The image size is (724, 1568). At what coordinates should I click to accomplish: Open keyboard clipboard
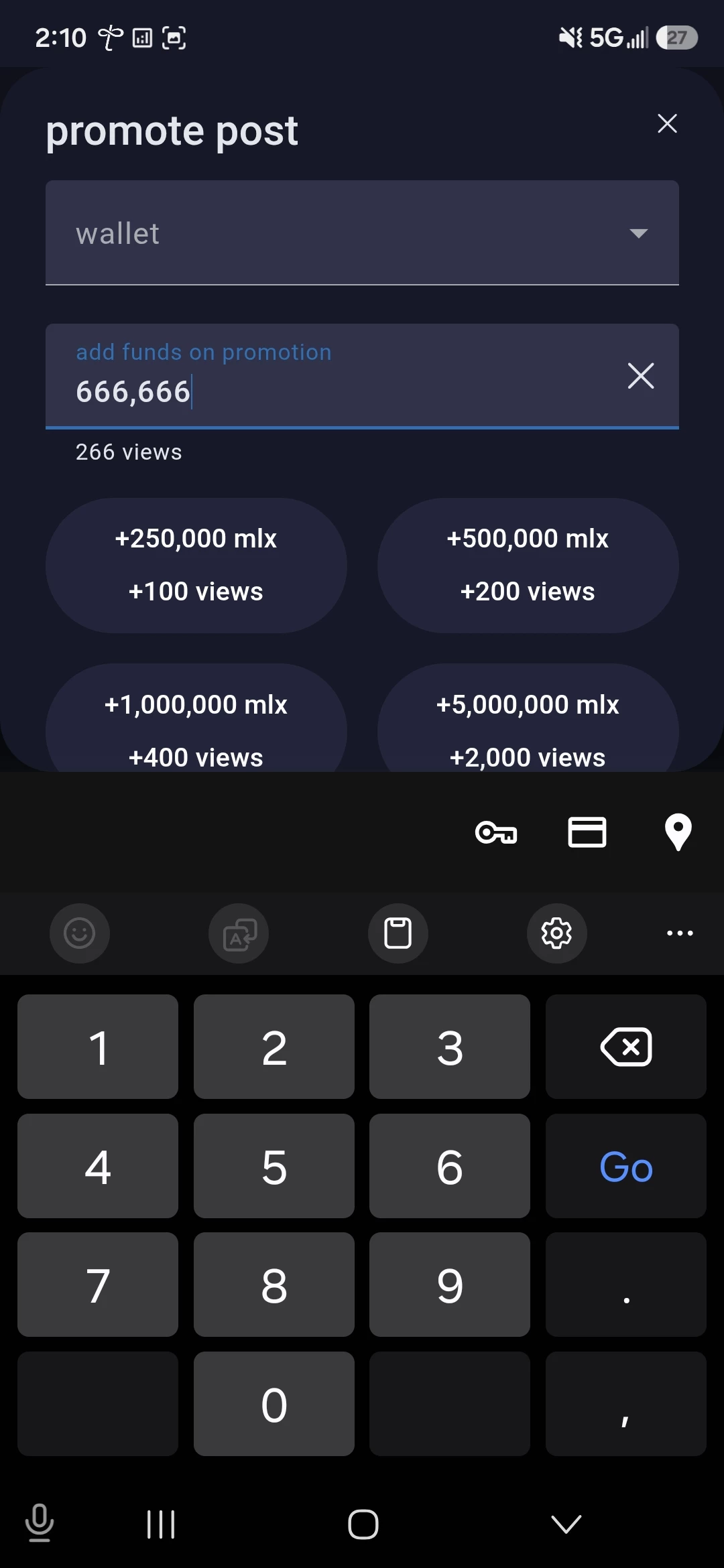click(x=398, y=933)
